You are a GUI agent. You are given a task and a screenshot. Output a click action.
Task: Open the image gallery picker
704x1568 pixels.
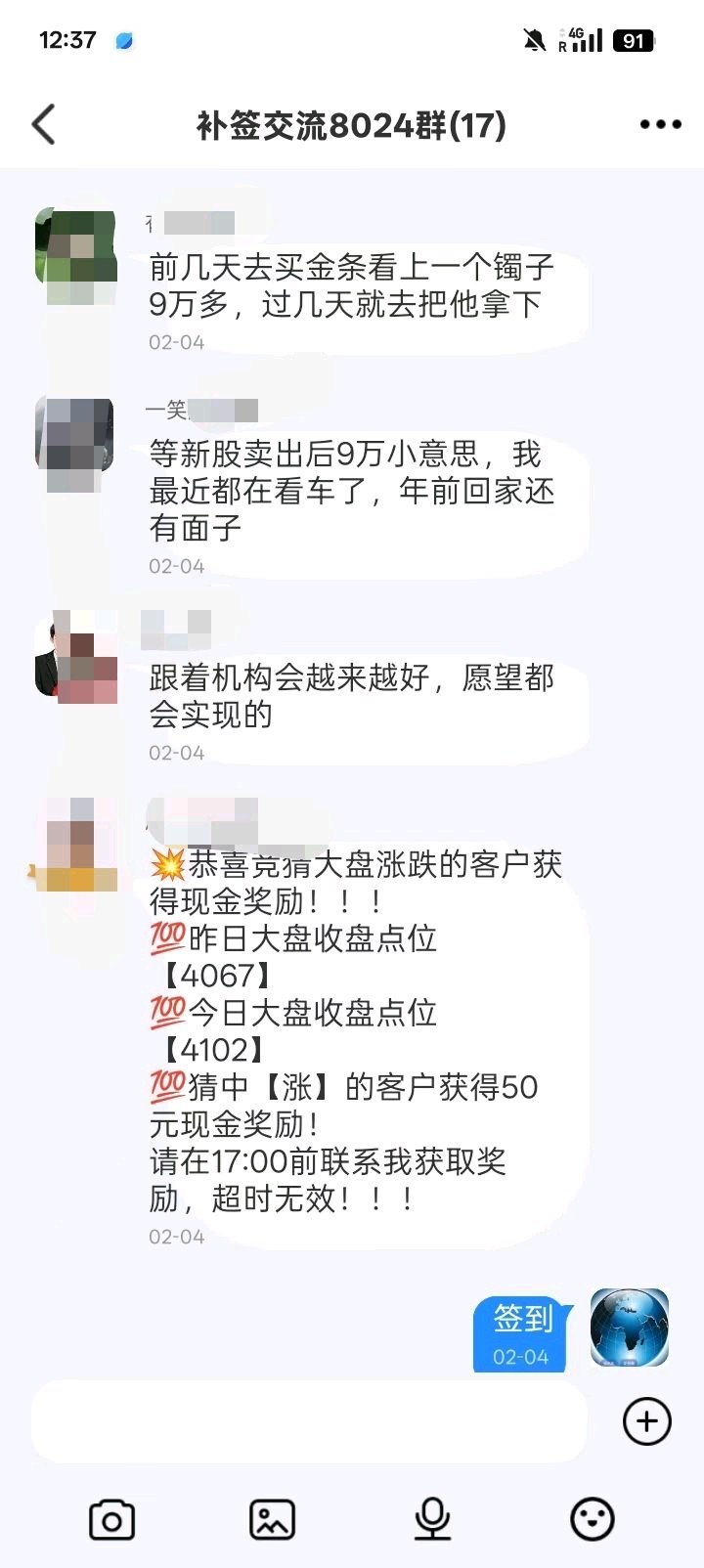point(272,1520)
